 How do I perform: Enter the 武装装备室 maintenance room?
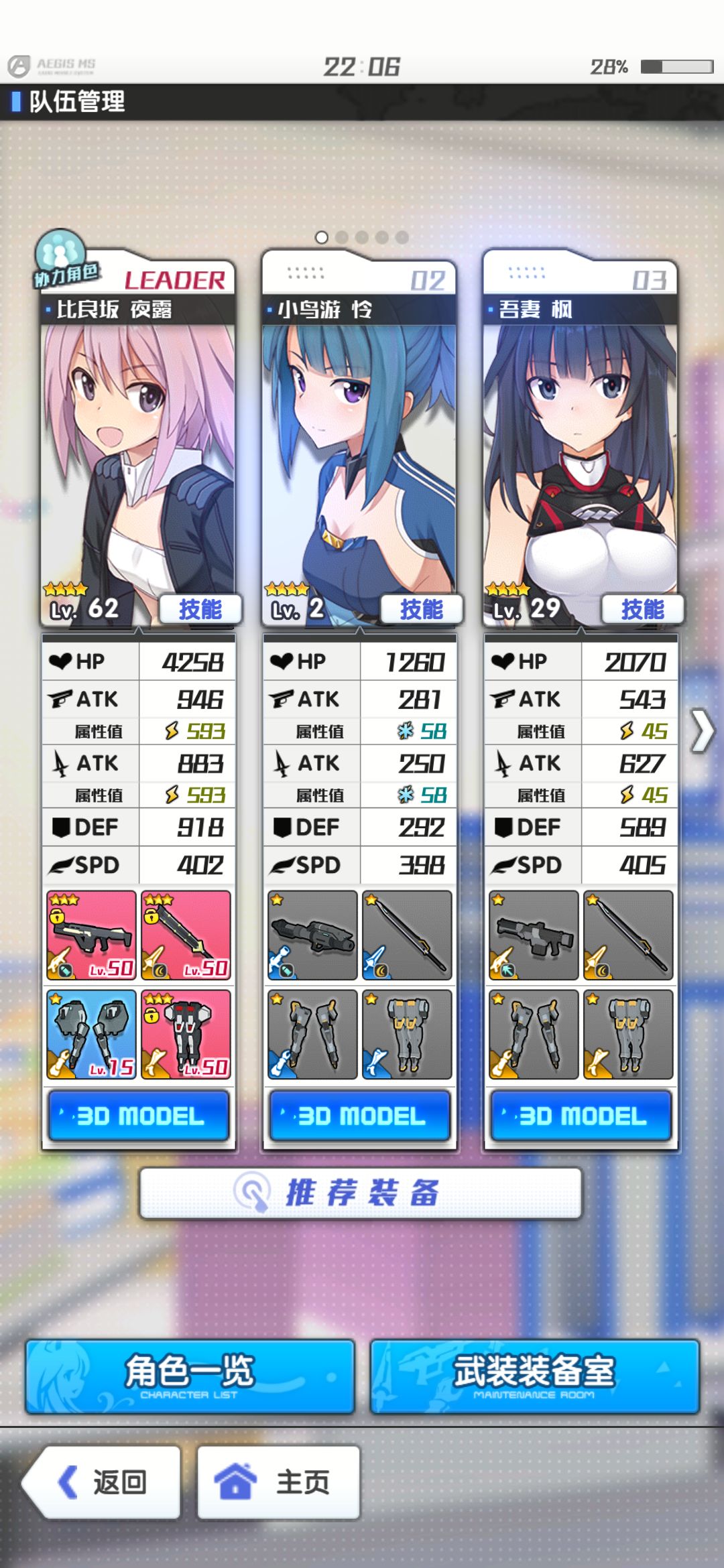[x=534, y=1376]
